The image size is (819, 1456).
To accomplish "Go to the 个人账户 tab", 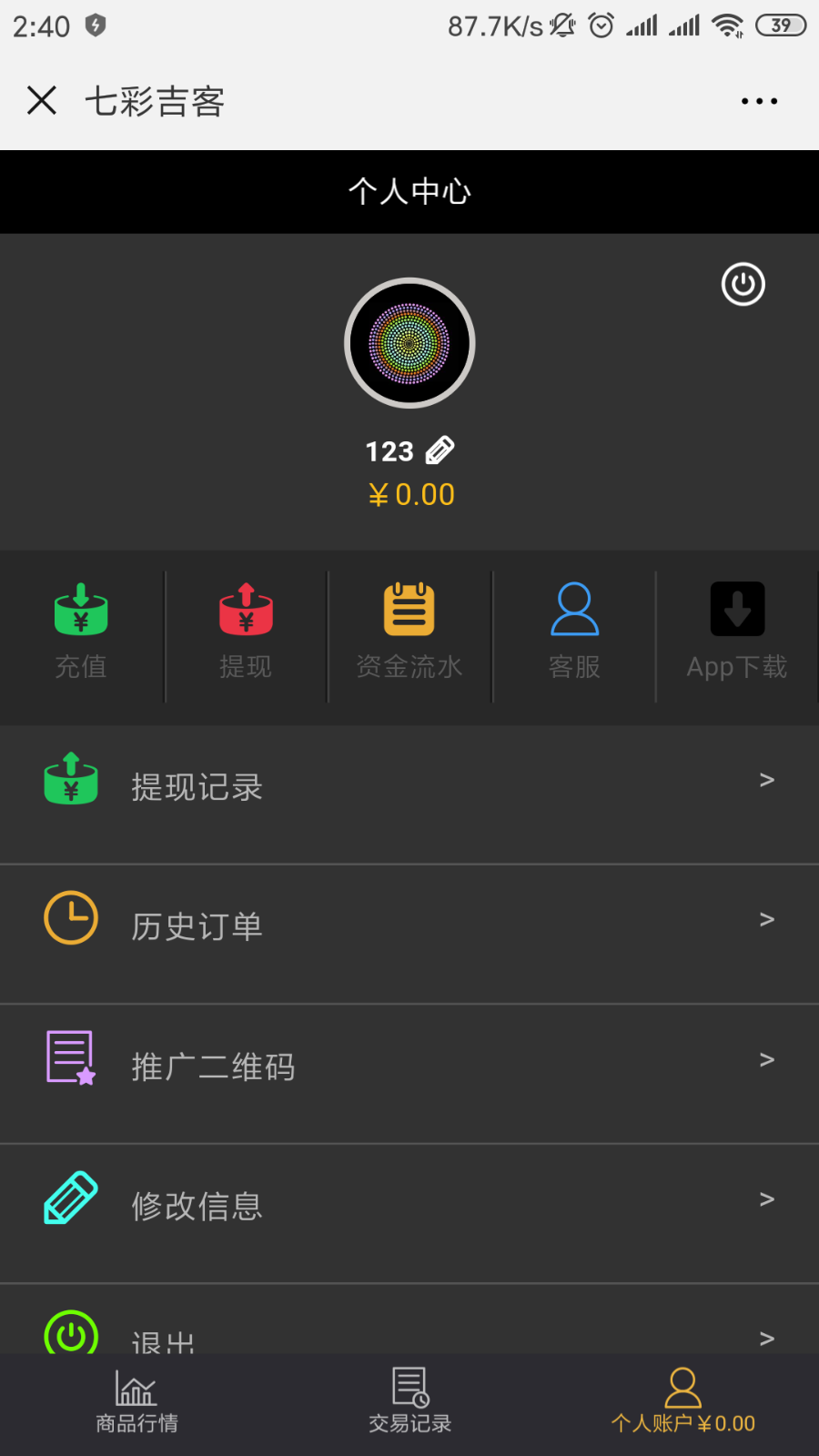I will point(682,1401).
